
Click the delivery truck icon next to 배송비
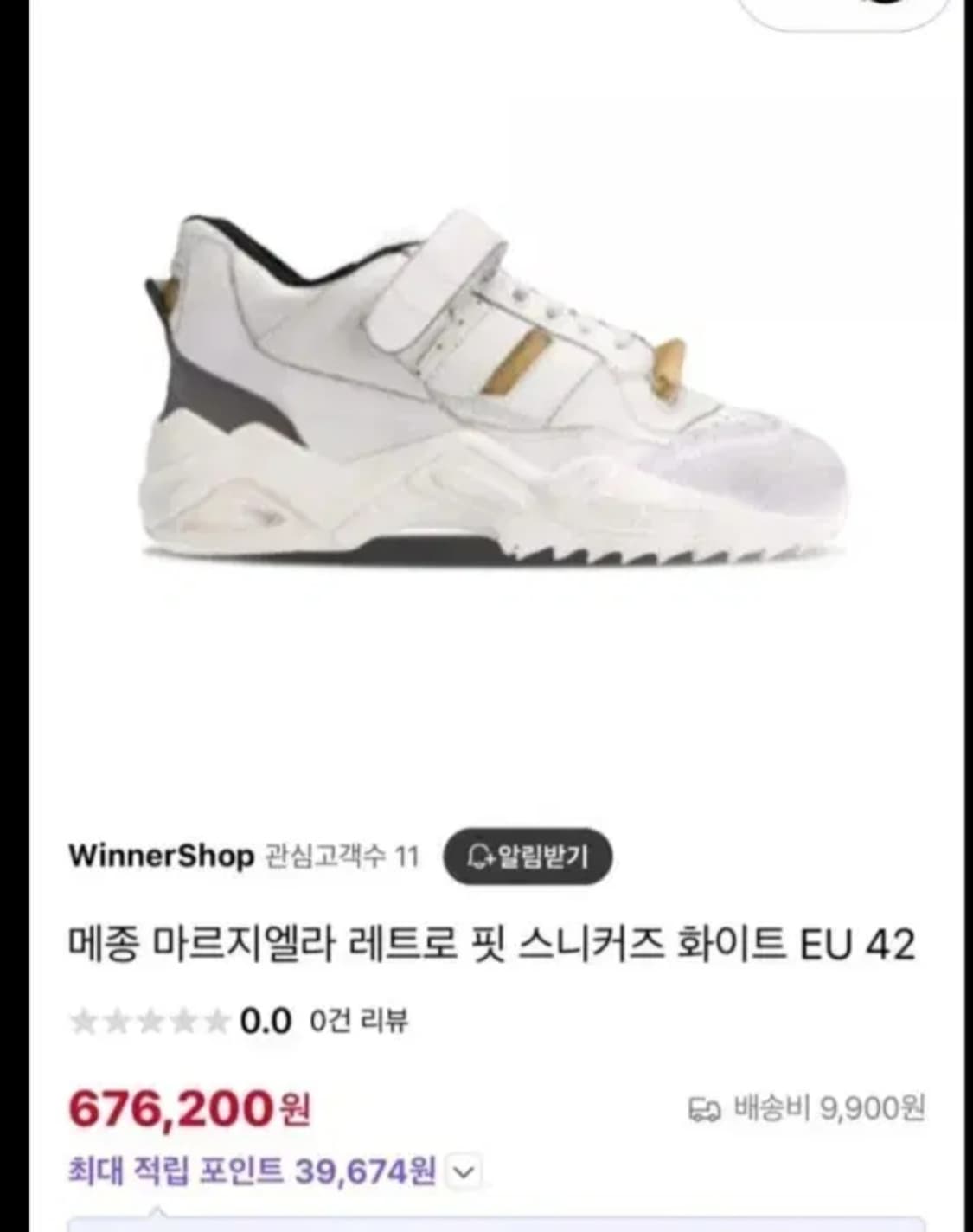(x=702, y=1109)
